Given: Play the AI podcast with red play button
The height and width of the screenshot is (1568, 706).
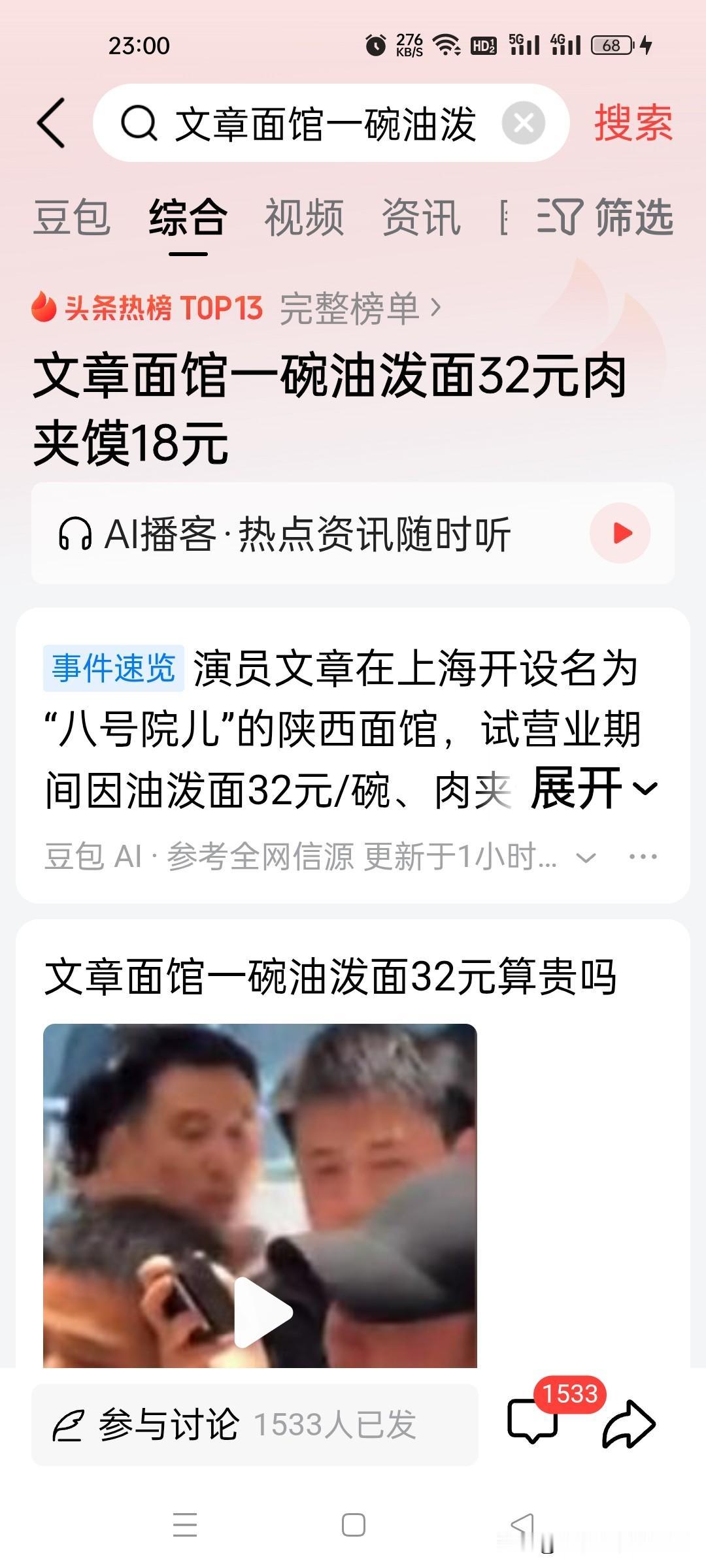Looking at the screenshot, I should 622,533.
